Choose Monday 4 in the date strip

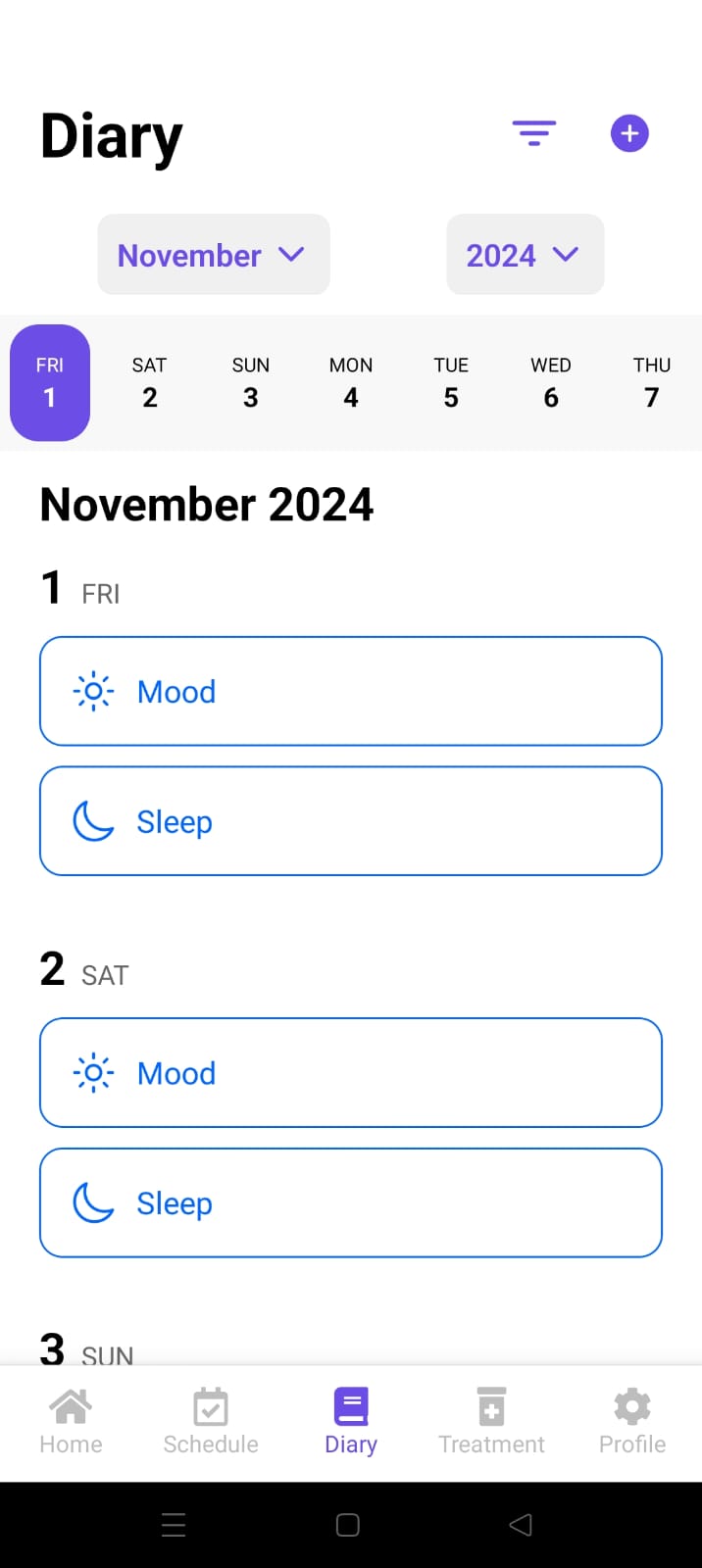(351, 383)
